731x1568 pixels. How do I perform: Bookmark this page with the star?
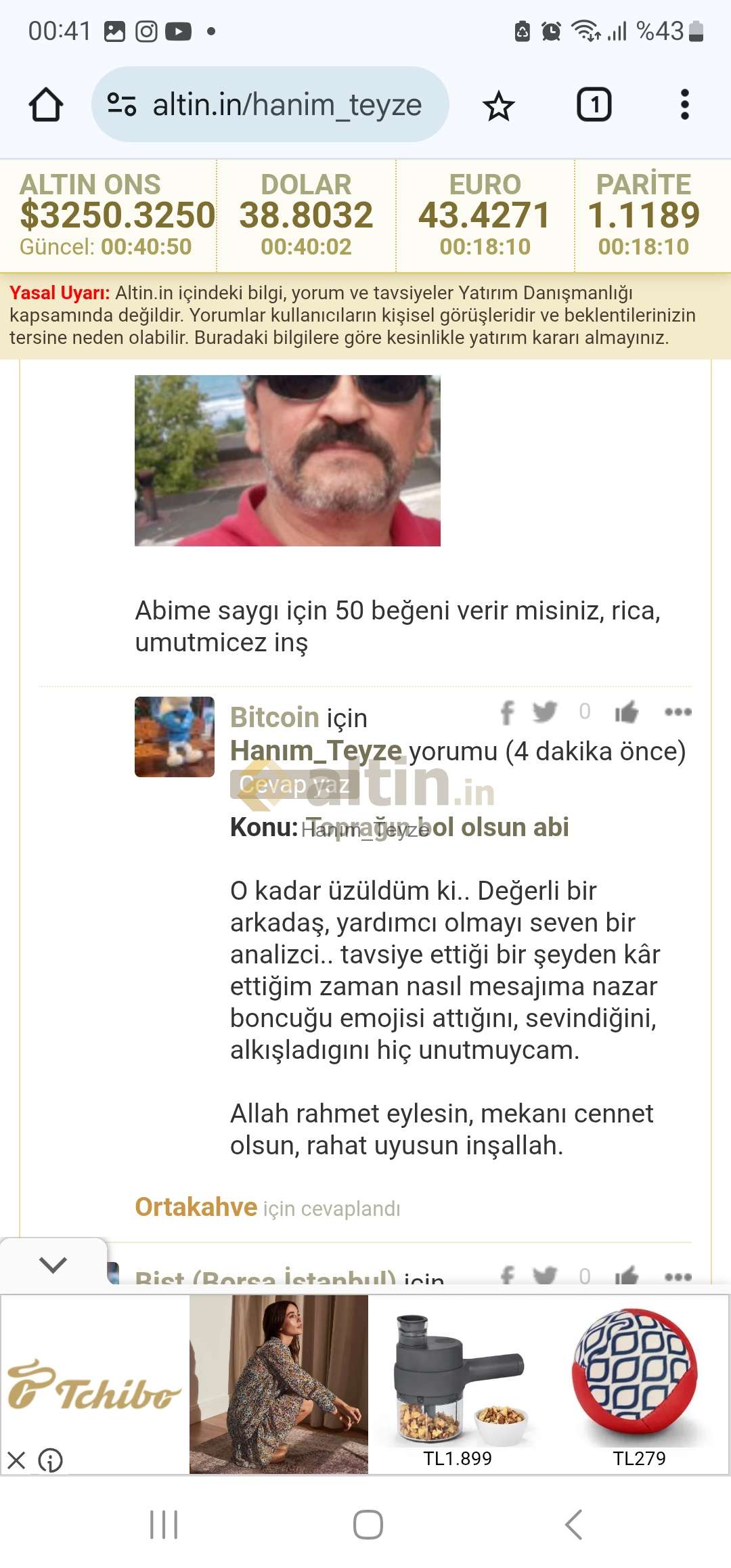point(499,106)
